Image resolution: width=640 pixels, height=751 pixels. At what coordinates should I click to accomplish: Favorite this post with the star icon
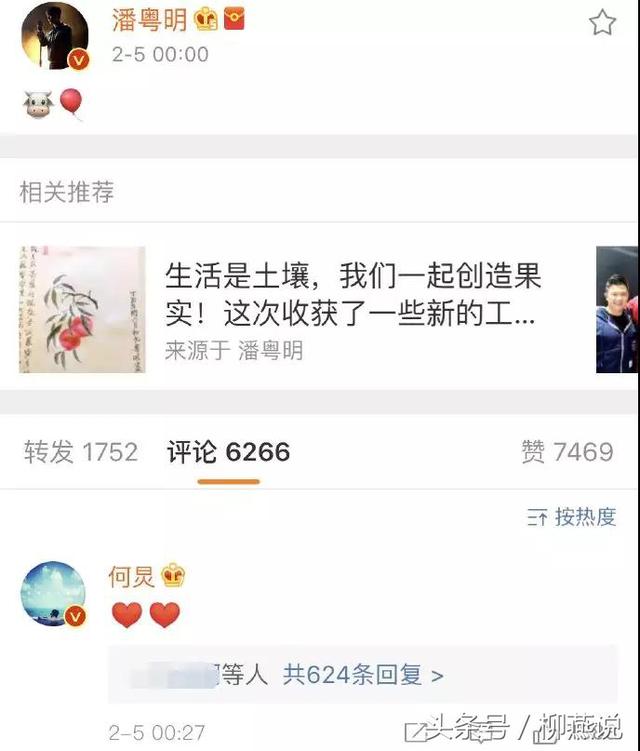click(x=602, y=22)
